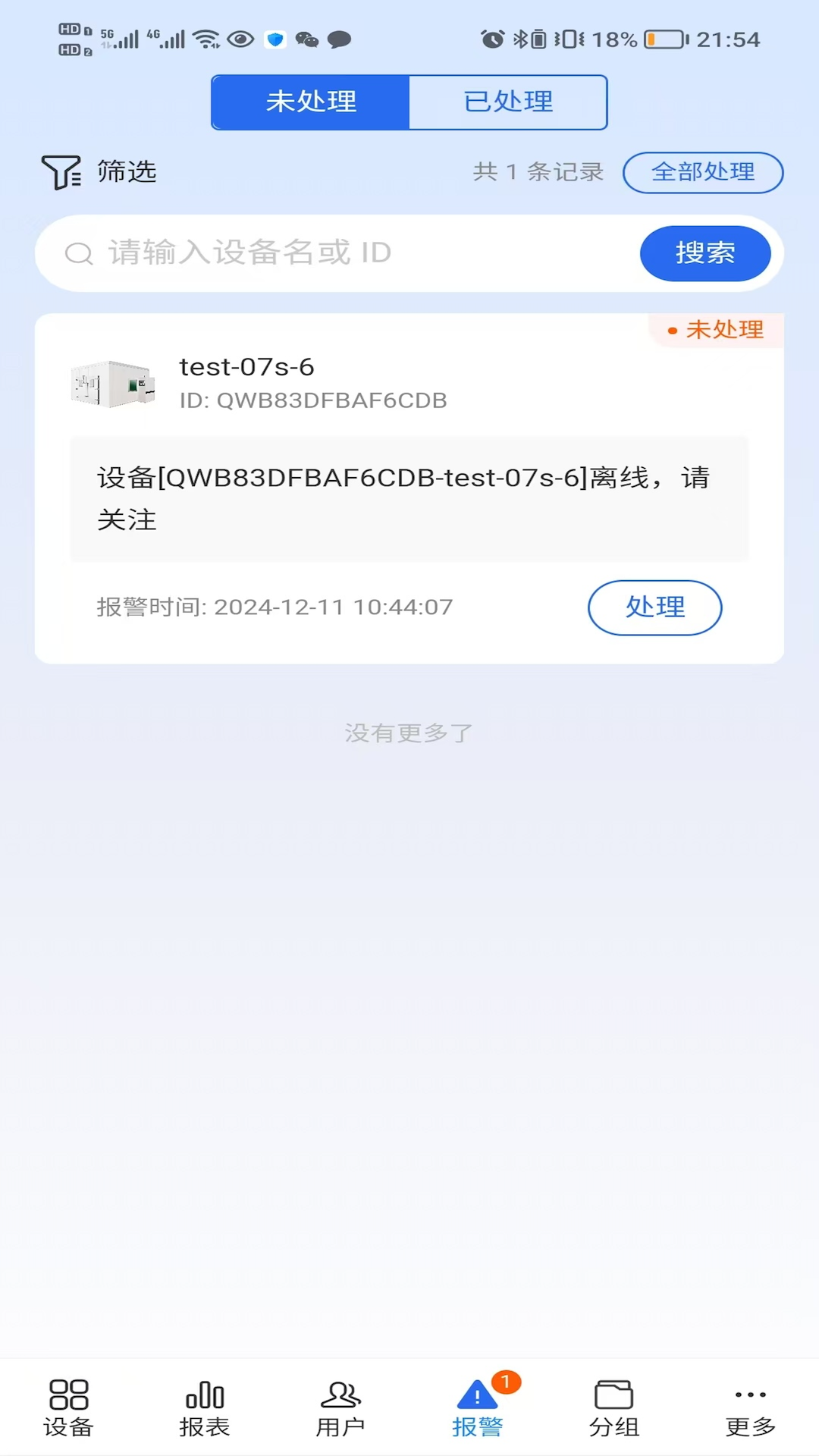Tap the Bluetooth icon in status bar
The image size is (819, 1456).
[522, 38]
